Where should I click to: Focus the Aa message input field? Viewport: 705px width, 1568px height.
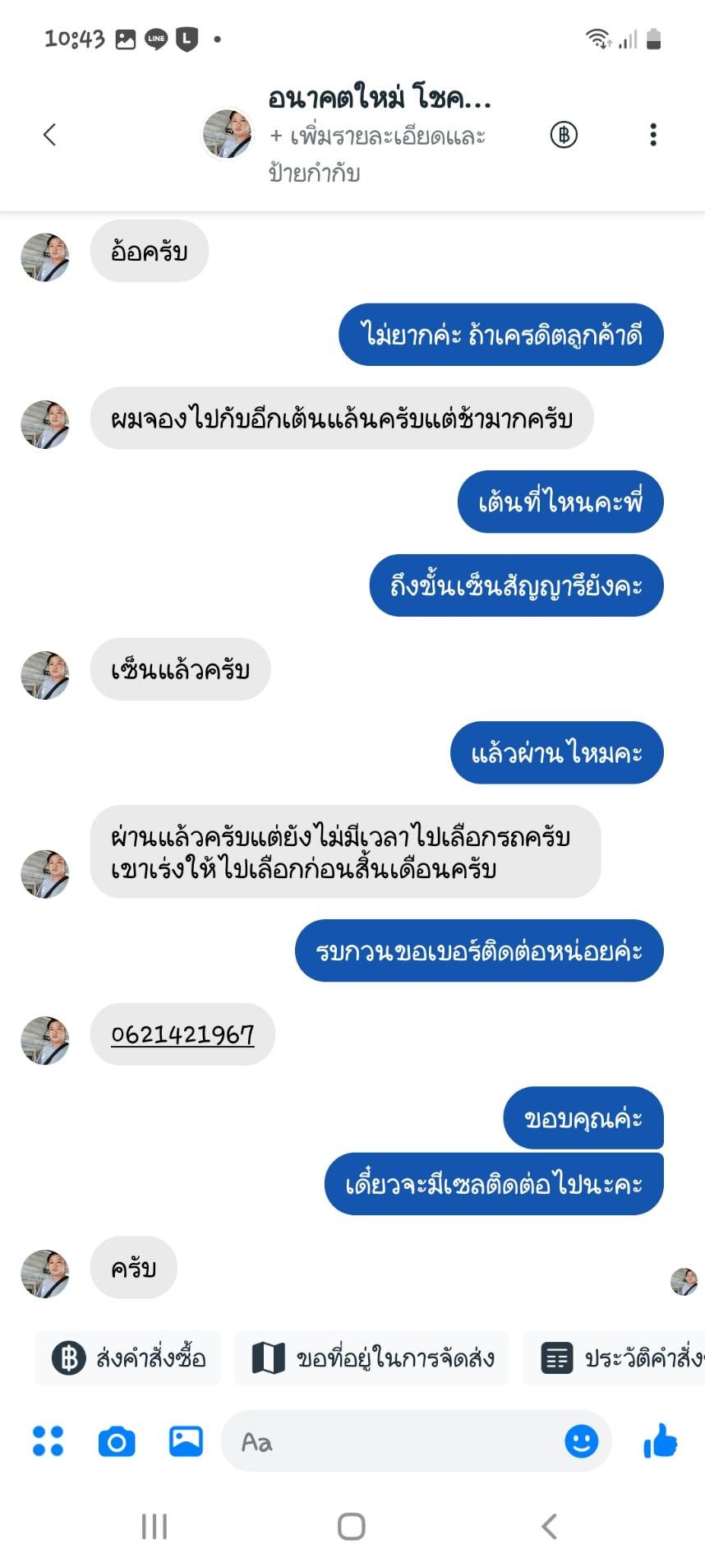(x=394, y=1441)
